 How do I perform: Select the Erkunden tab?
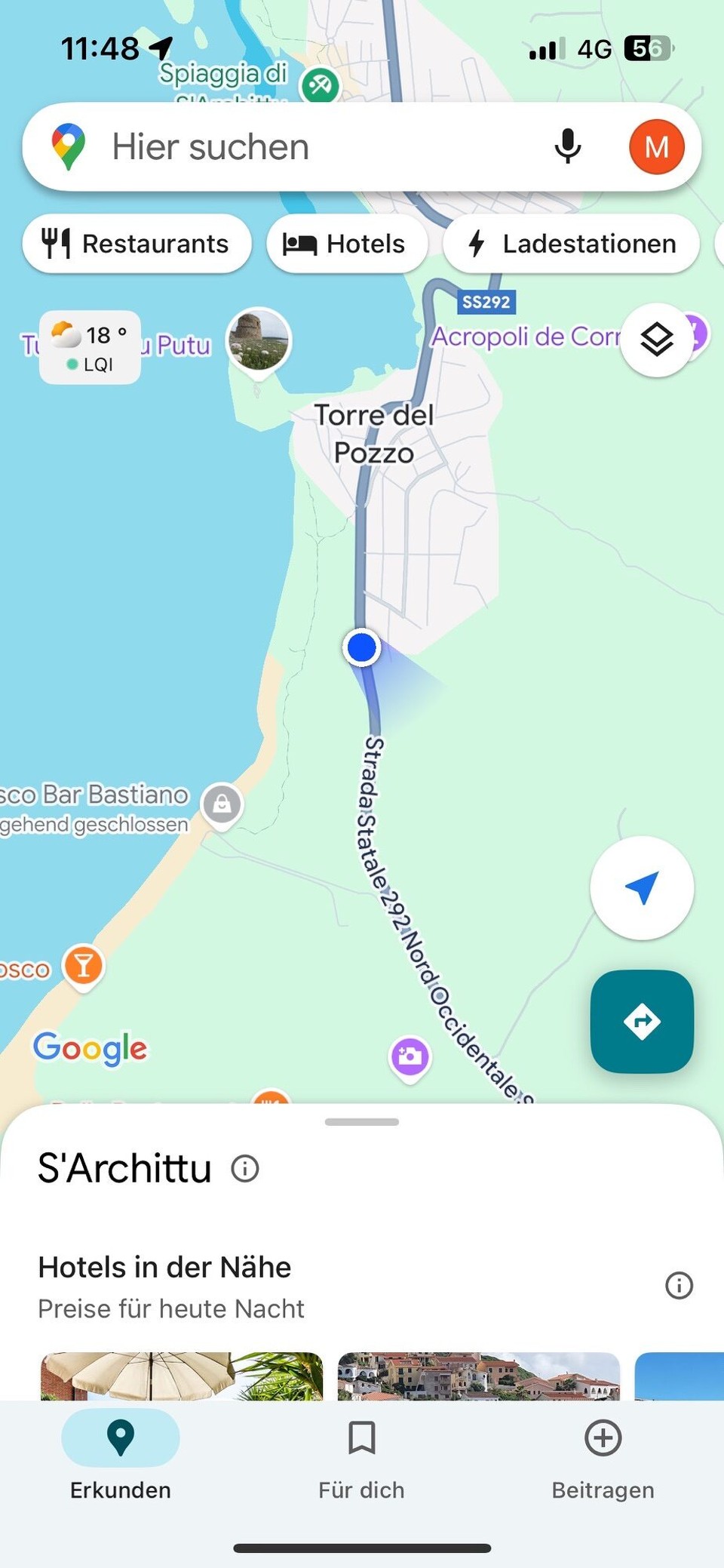(x=121, y=1456)
